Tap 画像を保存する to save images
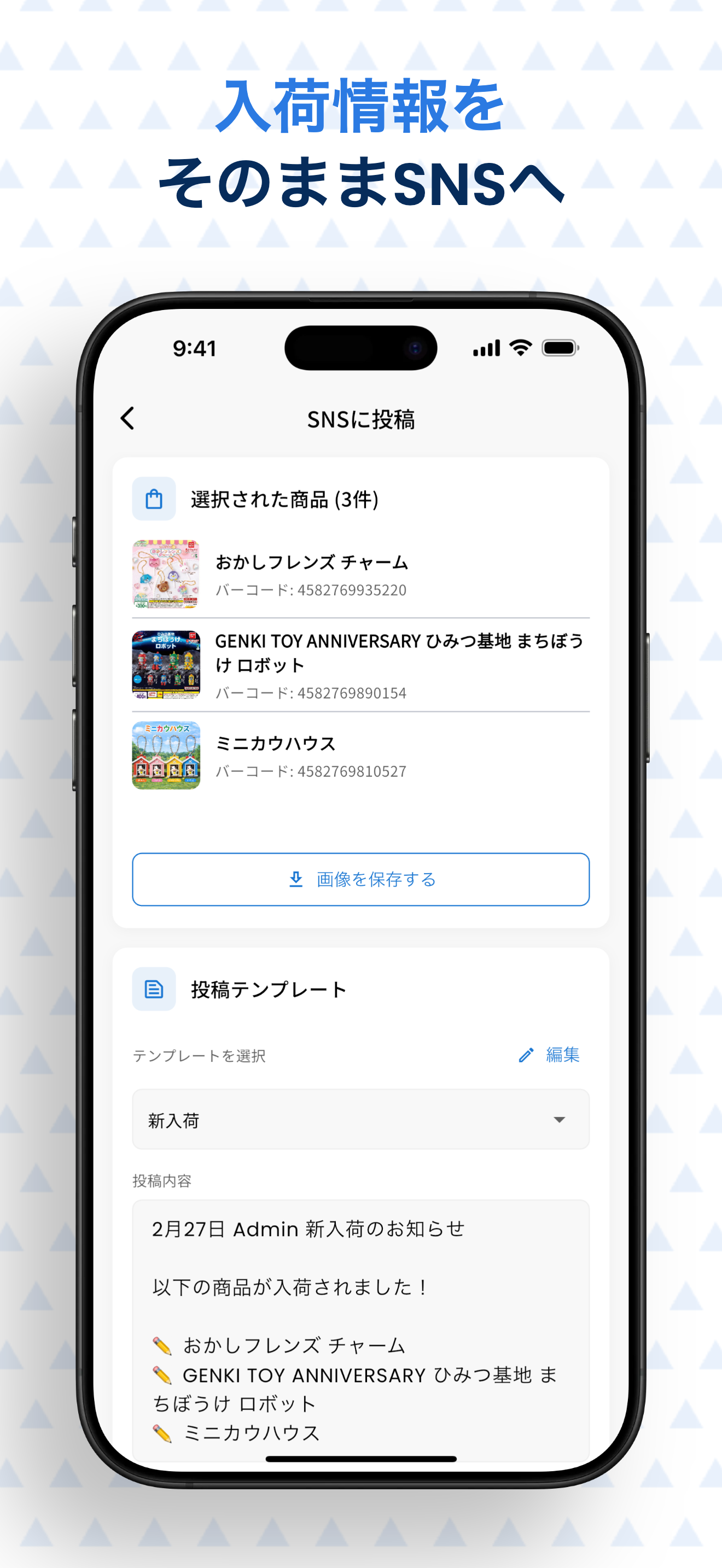The width and height of the screenshot is (722, 1568). tap(360, 879)
